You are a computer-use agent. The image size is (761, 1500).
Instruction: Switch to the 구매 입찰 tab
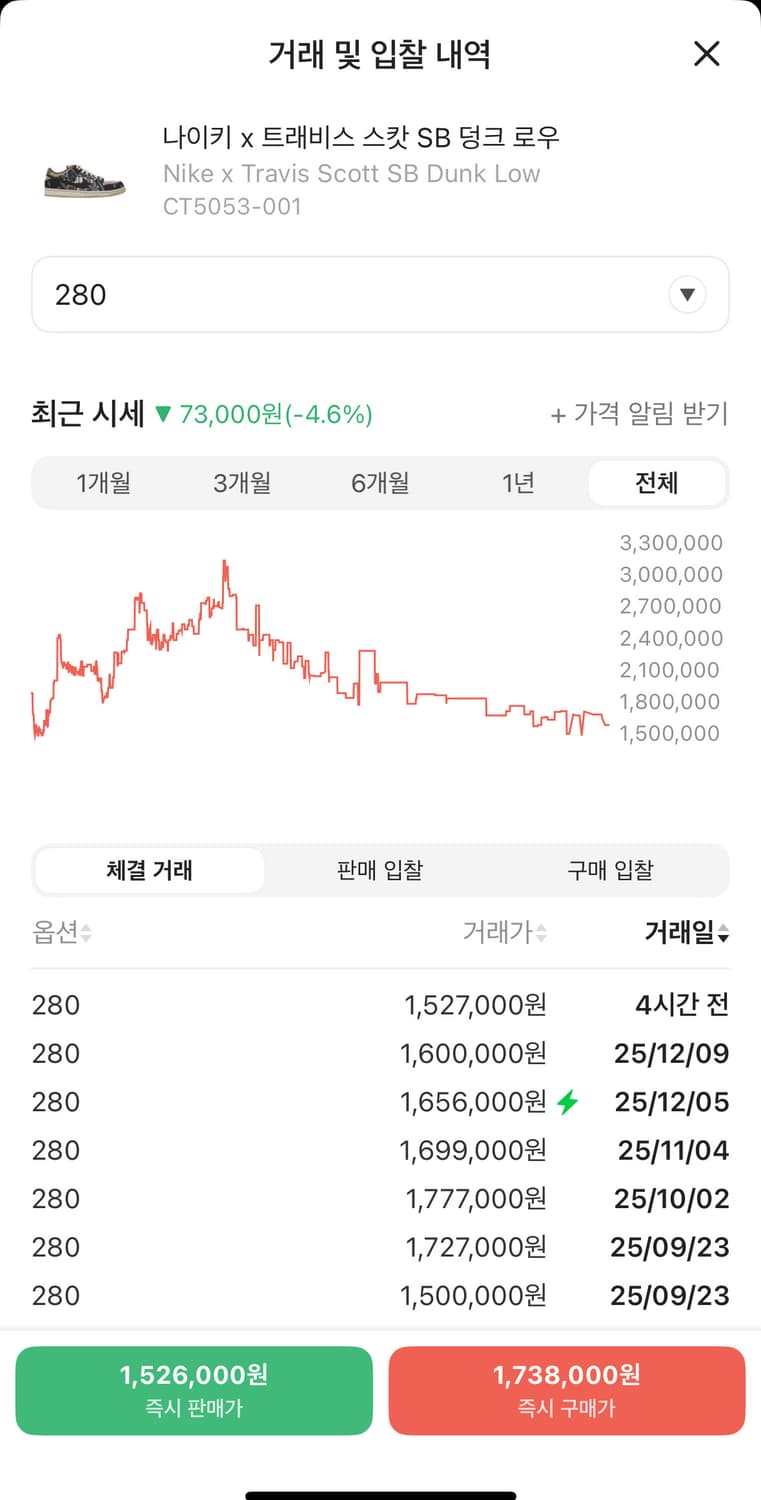click(x=611, y=871)
